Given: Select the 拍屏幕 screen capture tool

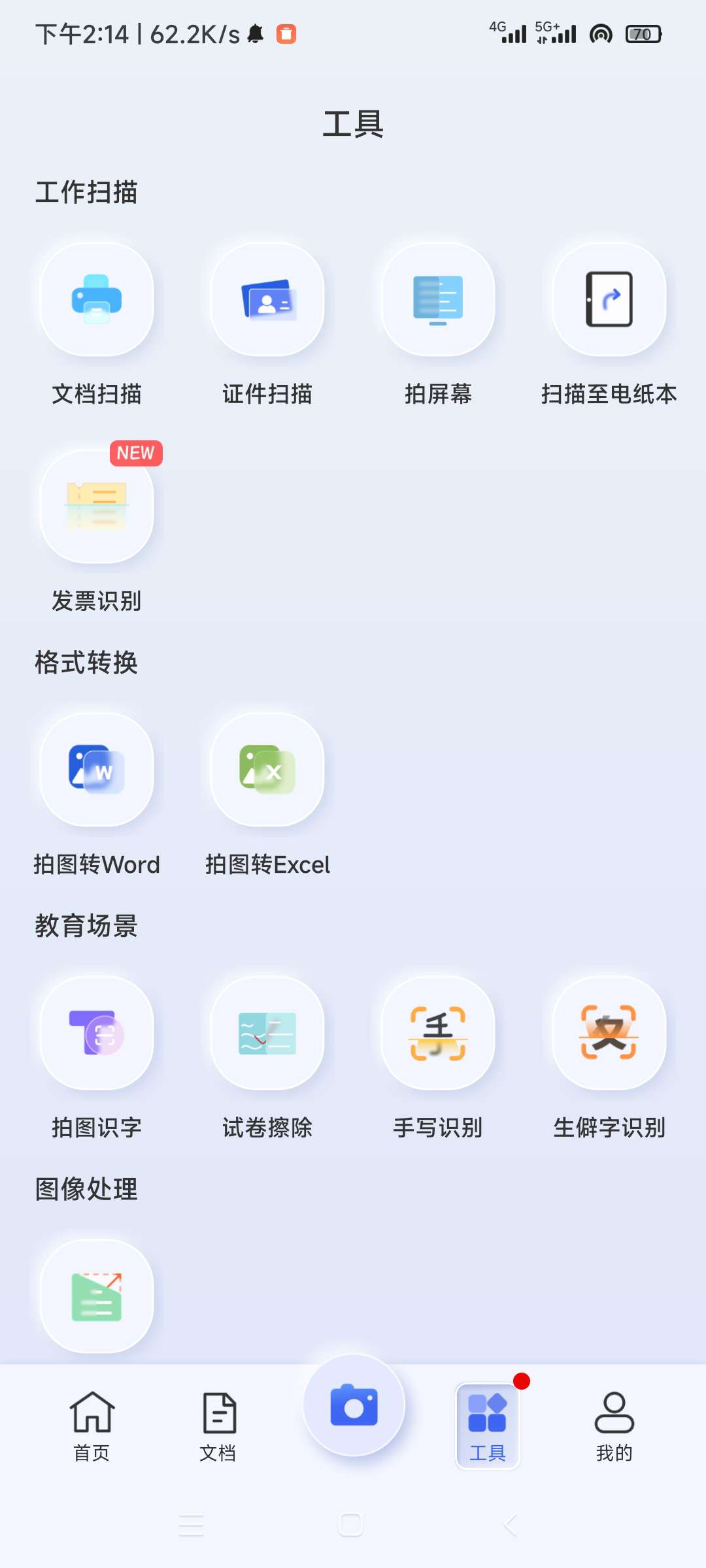Looking at the screenshot, I should point(438,300).
